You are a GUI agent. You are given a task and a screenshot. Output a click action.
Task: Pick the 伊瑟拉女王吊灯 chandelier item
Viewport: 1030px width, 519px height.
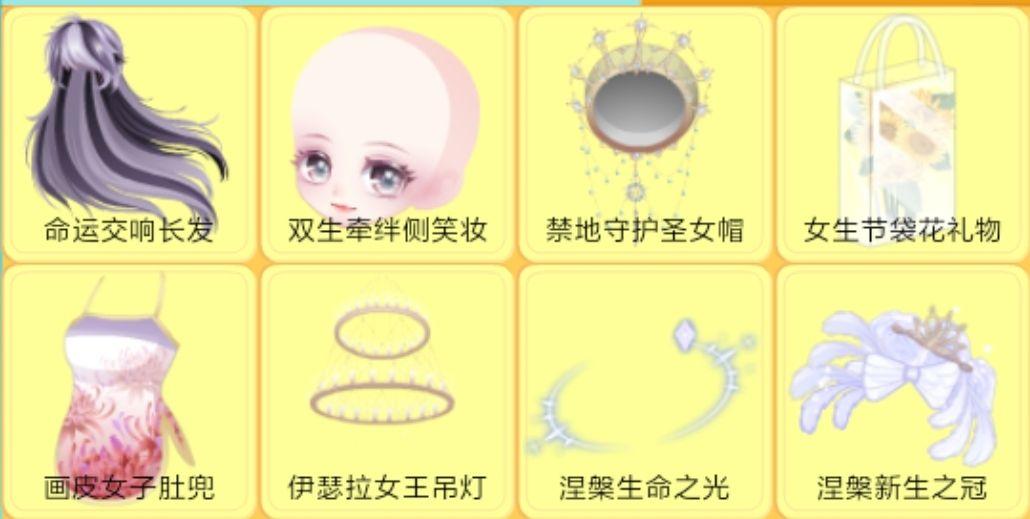click(386, 390)
